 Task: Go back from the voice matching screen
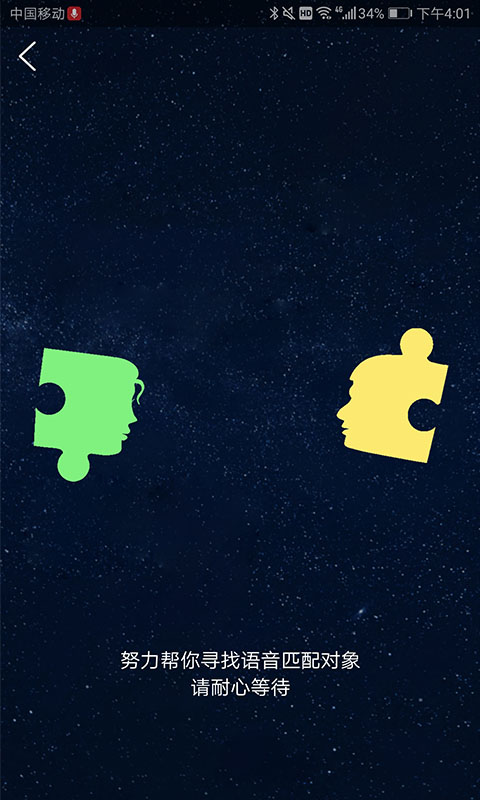coord(28,56)
